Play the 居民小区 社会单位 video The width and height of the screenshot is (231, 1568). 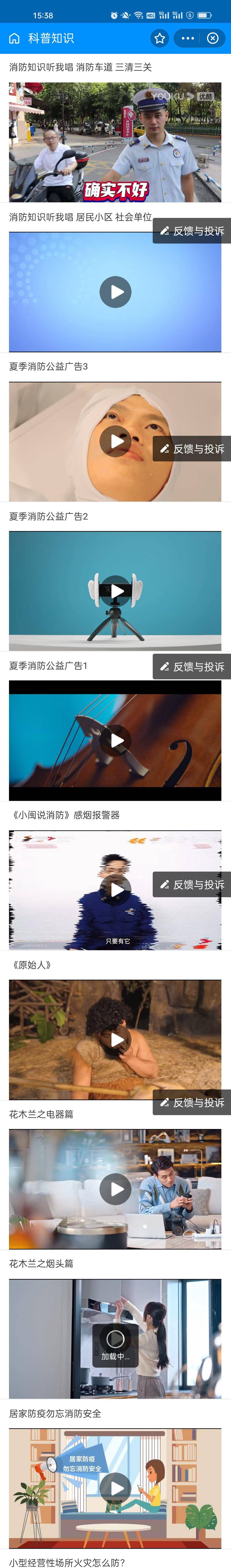115,292
